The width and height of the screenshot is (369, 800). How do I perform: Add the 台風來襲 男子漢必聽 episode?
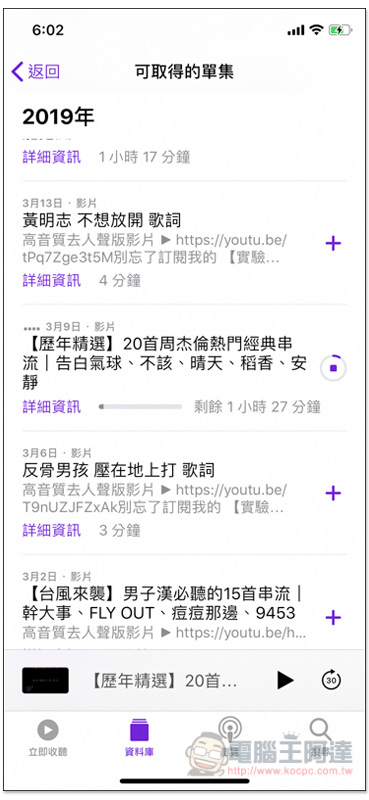point(333,617)
